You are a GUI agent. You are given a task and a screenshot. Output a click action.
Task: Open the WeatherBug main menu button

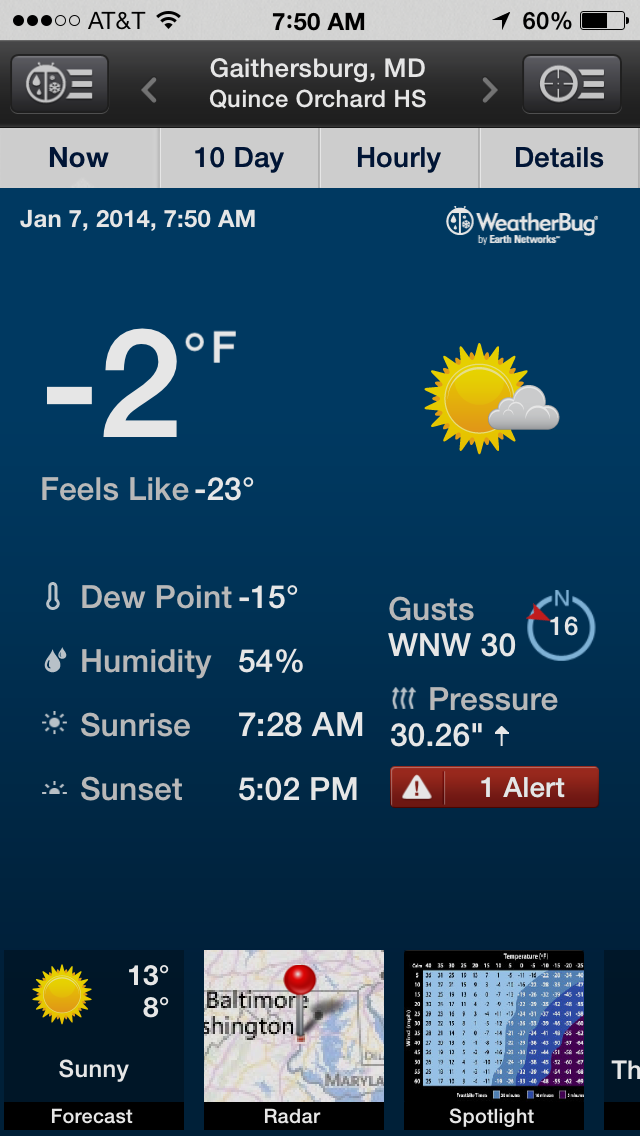[x=59, y=84]
